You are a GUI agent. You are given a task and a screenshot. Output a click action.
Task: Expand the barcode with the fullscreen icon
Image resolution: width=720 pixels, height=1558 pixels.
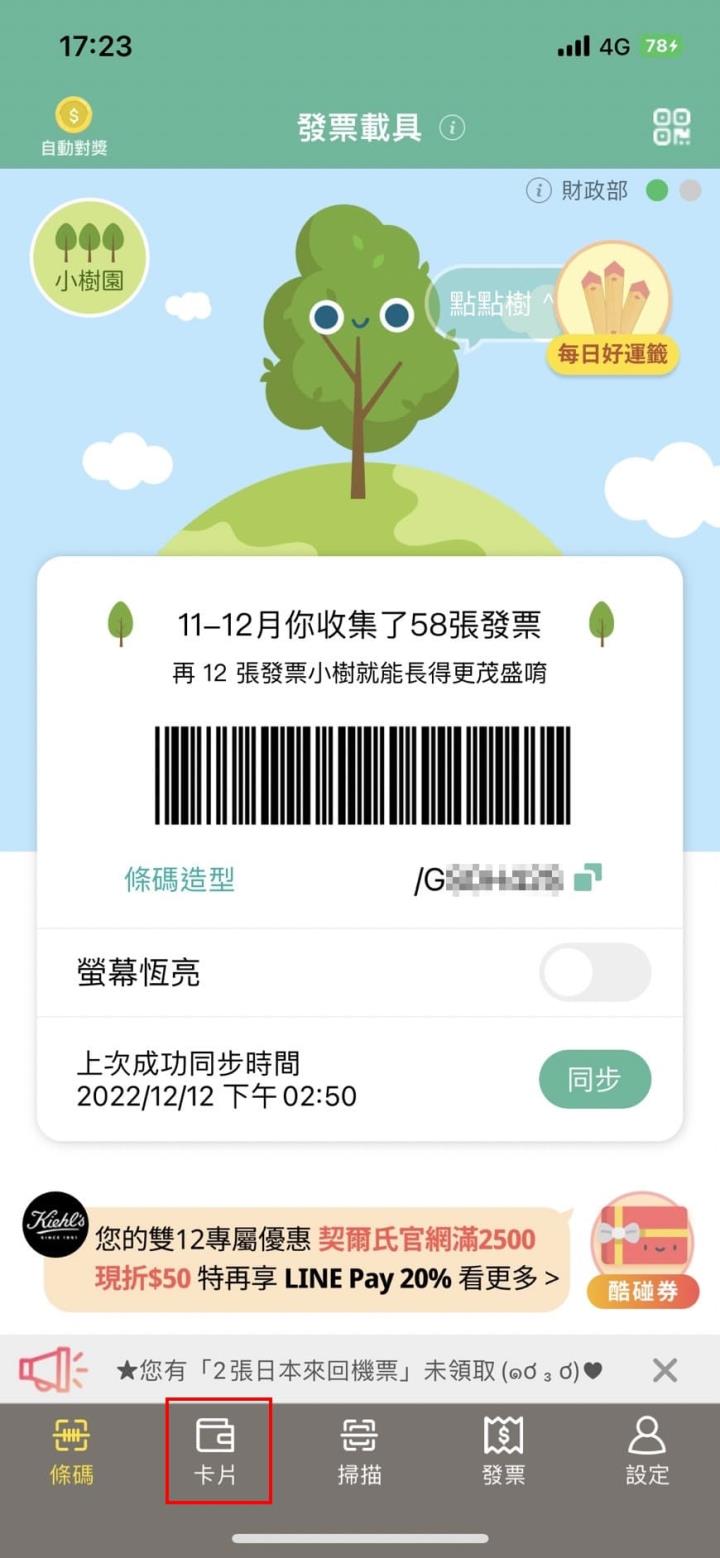pos(588,878)
